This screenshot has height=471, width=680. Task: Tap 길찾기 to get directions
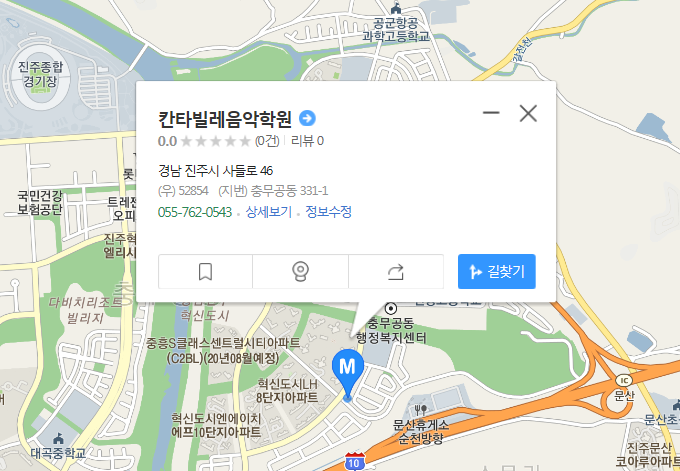coord(497,271)
